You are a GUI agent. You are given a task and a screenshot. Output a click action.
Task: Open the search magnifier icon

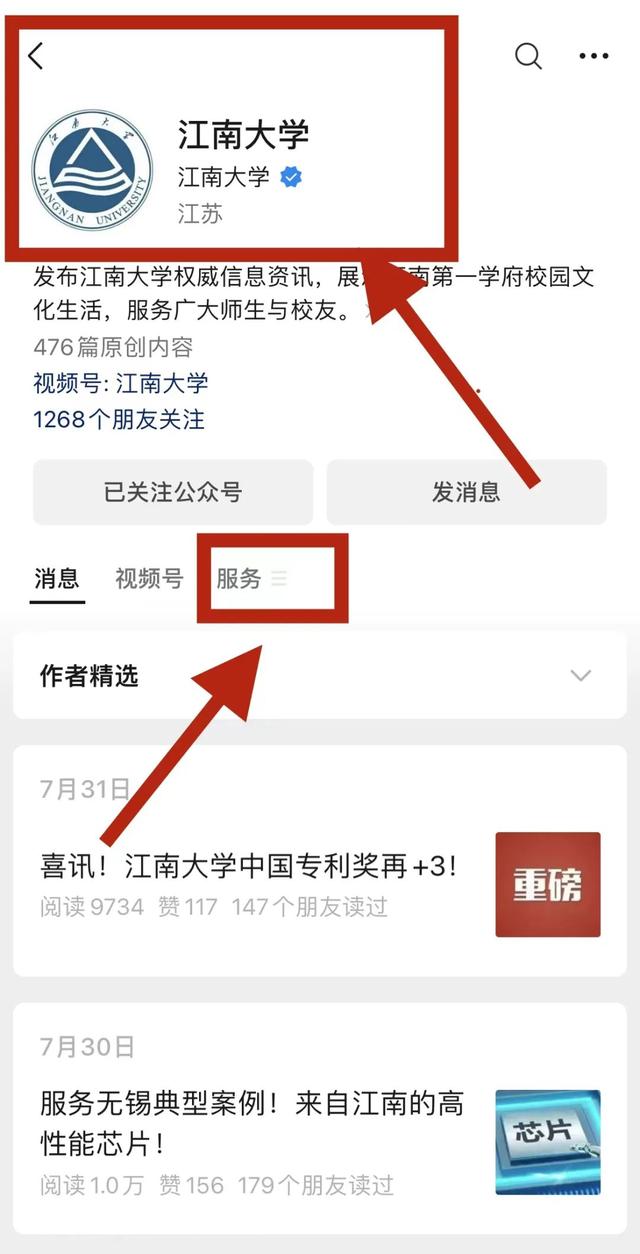point(528,56)
